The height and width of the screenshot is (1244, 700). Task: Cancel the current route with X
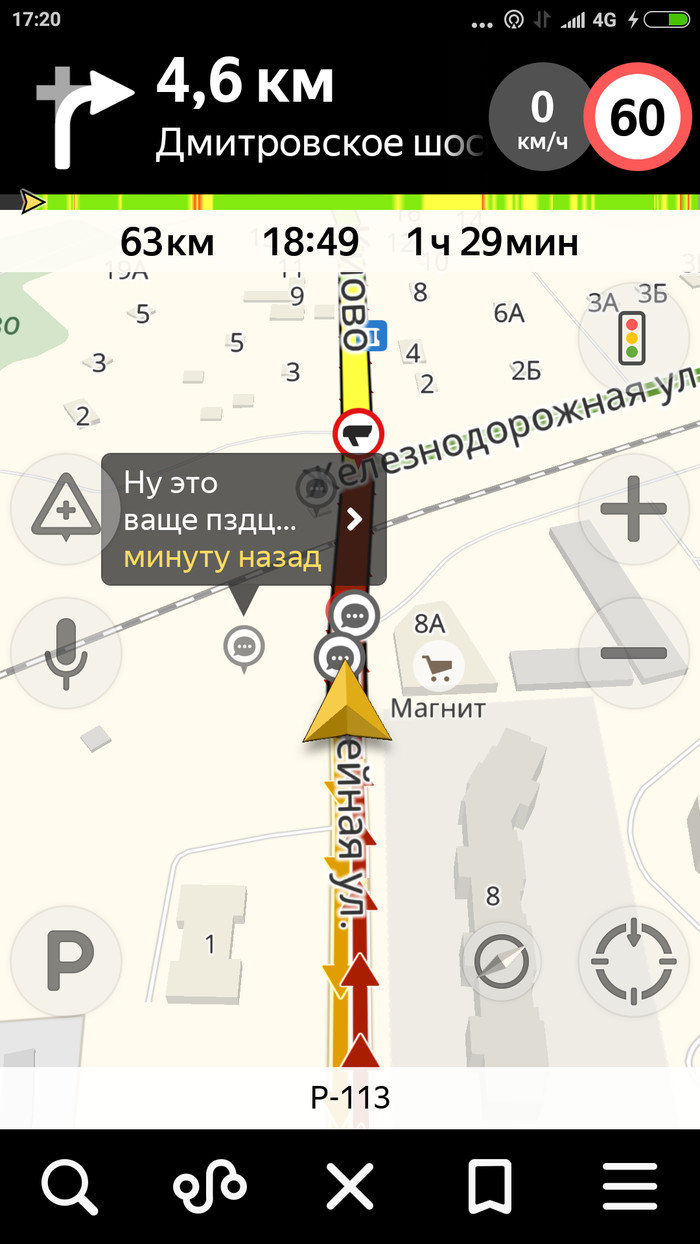click(x=350, y=1187)
